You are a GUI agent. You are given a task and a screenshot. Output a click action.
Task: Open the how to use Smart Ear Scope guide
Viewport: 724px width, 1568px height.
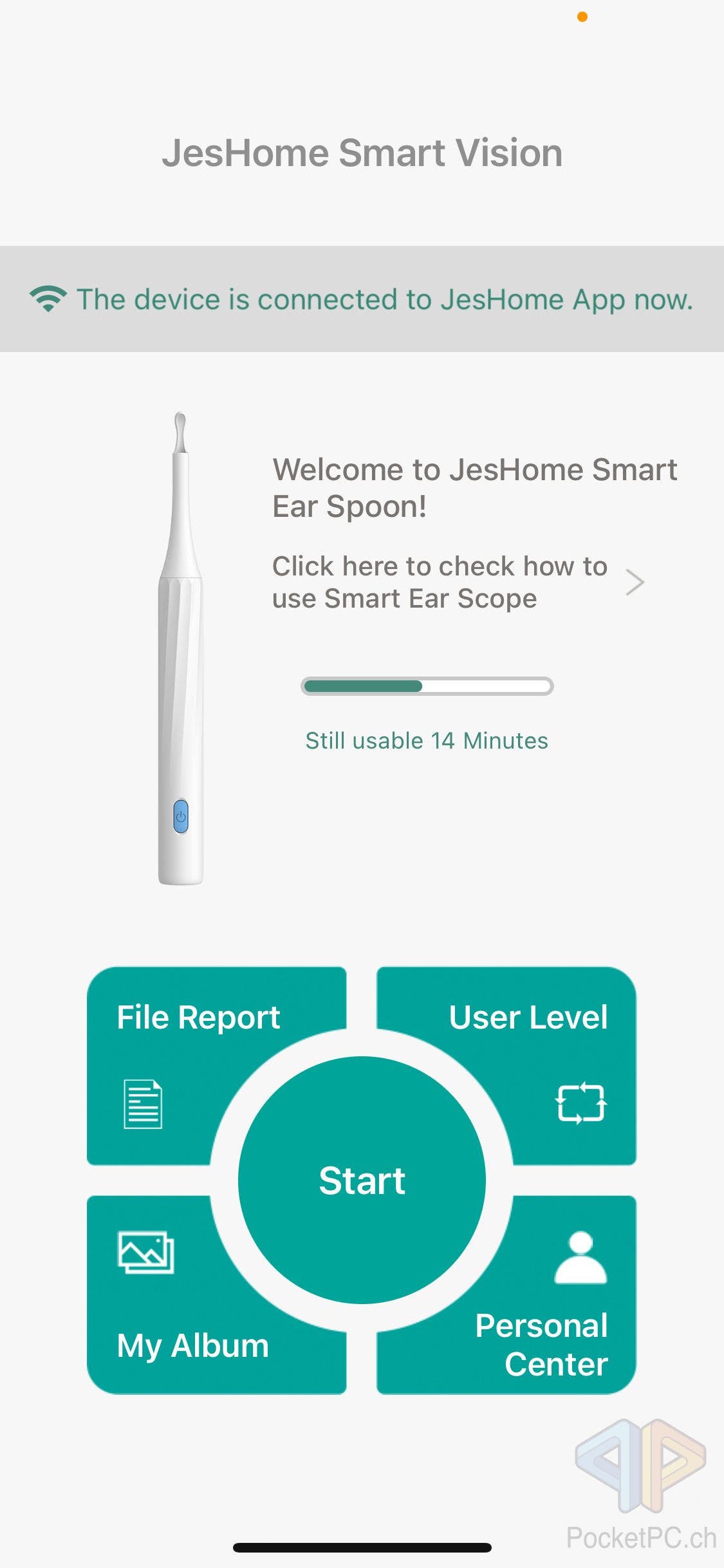click(x=458, y=582)
